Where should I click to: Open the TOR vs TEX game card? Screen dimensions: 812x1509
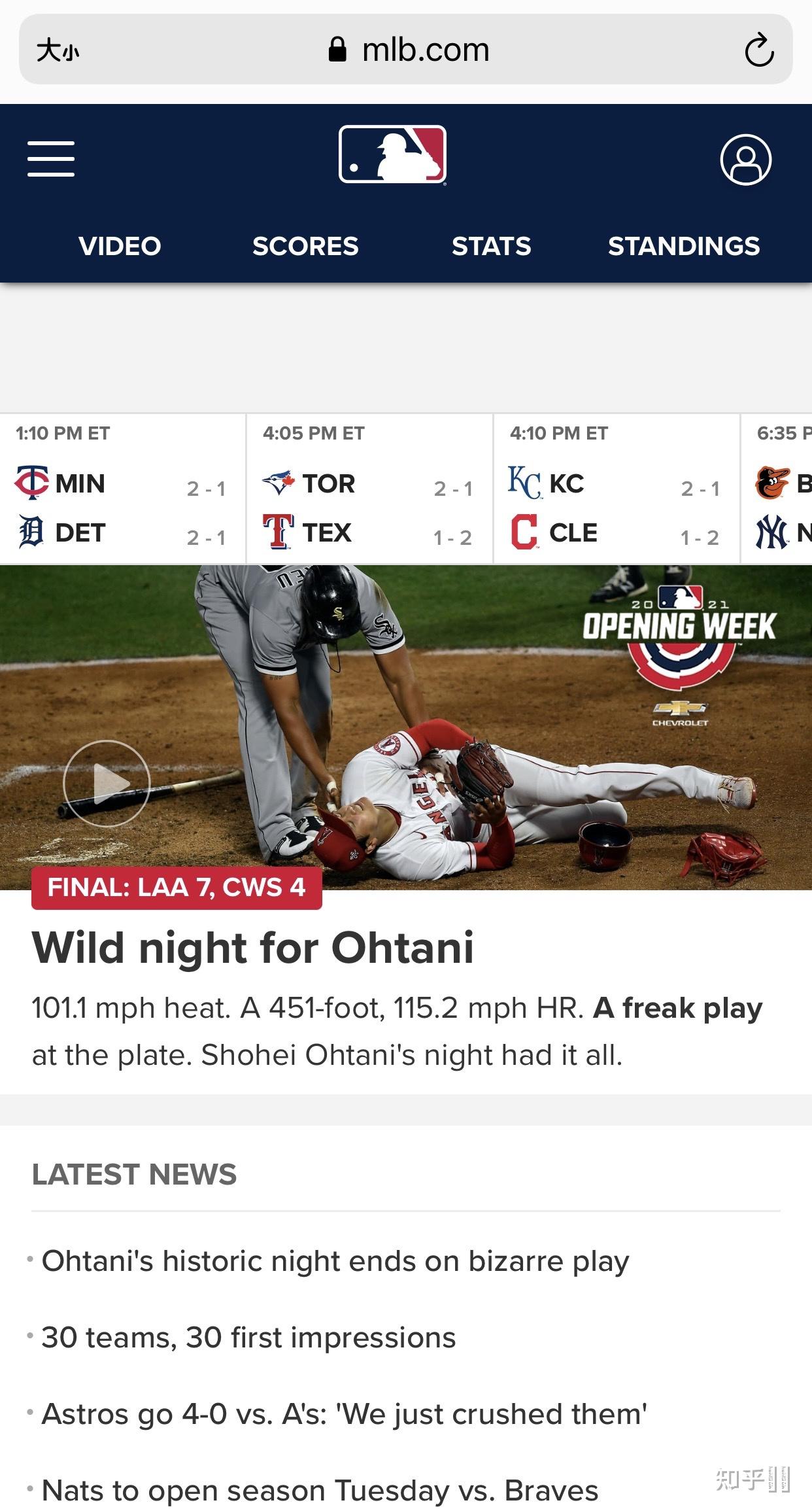pos(369,489)
